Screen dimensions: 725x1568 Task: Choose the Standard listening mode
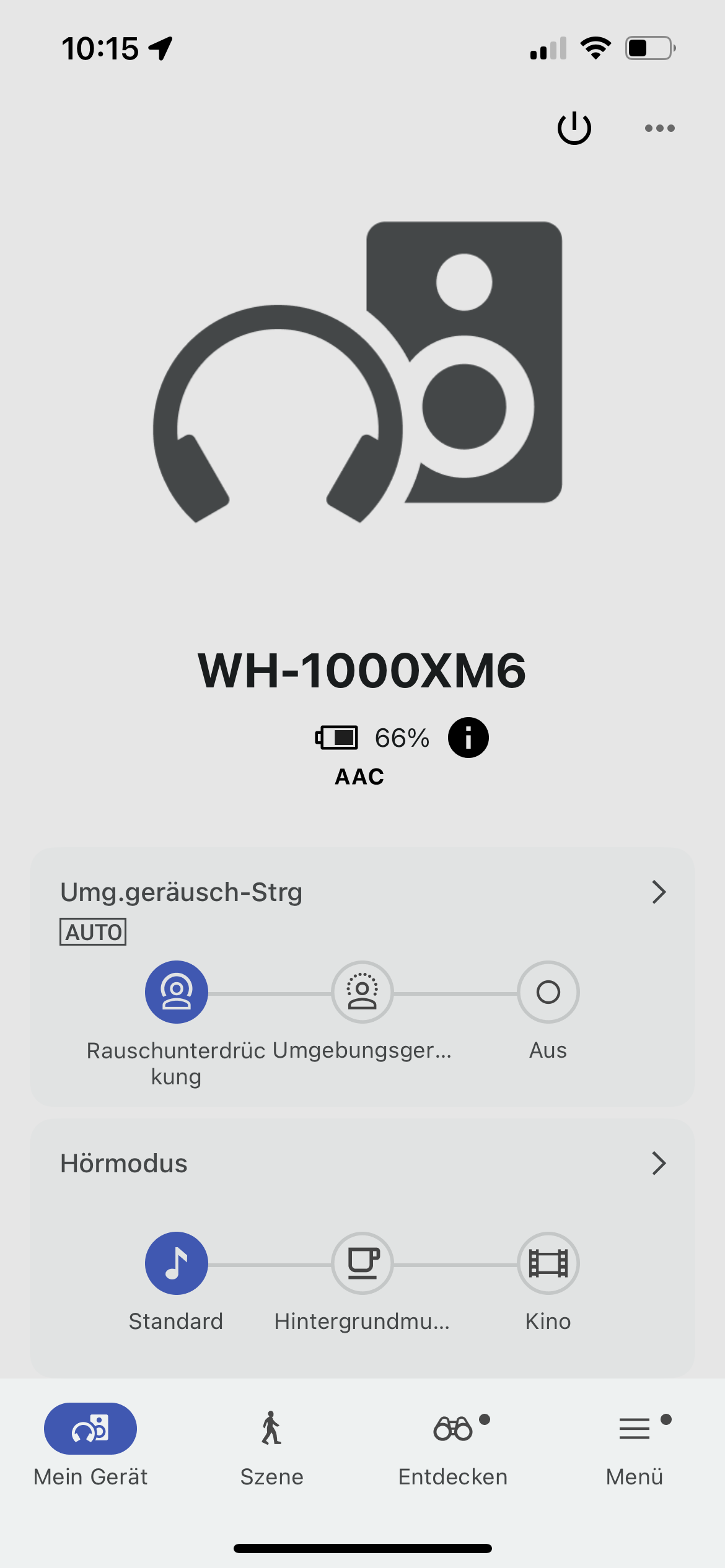(x=177, y=1263)
